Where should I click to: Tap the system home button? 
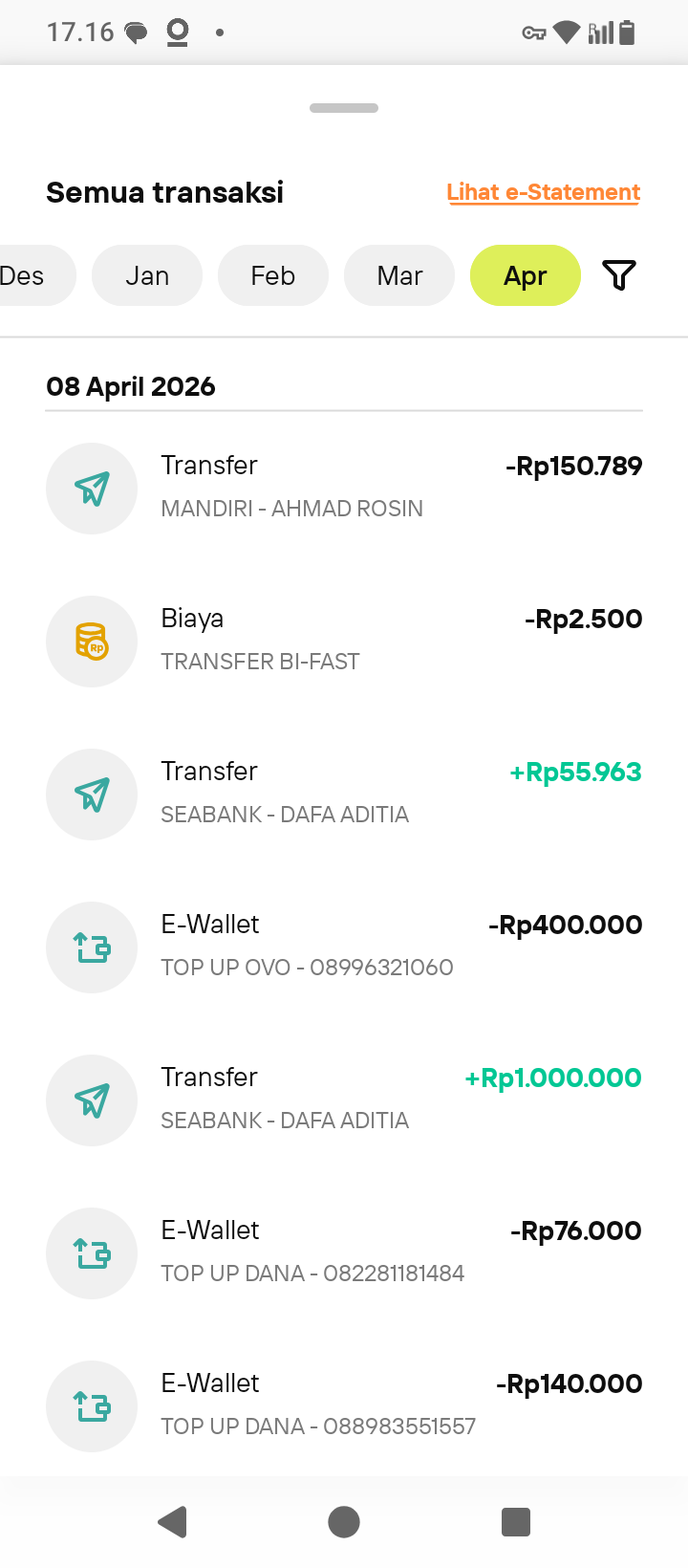344,1521
